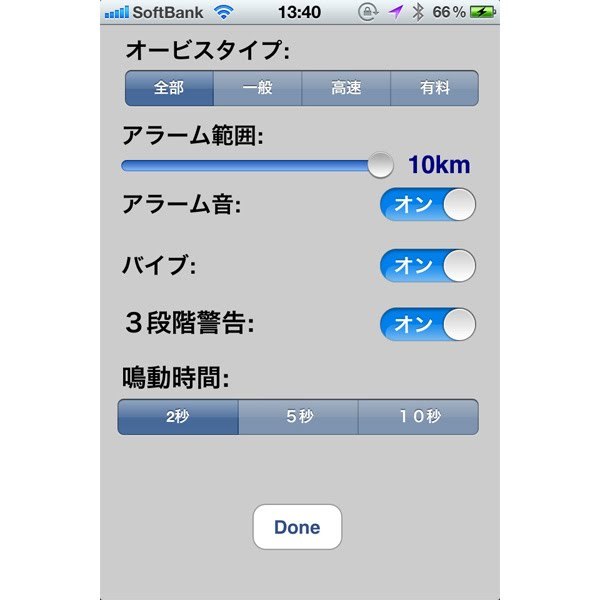Choose the 高速 Orbis type
600x600 pixels.
coord(346,88)
